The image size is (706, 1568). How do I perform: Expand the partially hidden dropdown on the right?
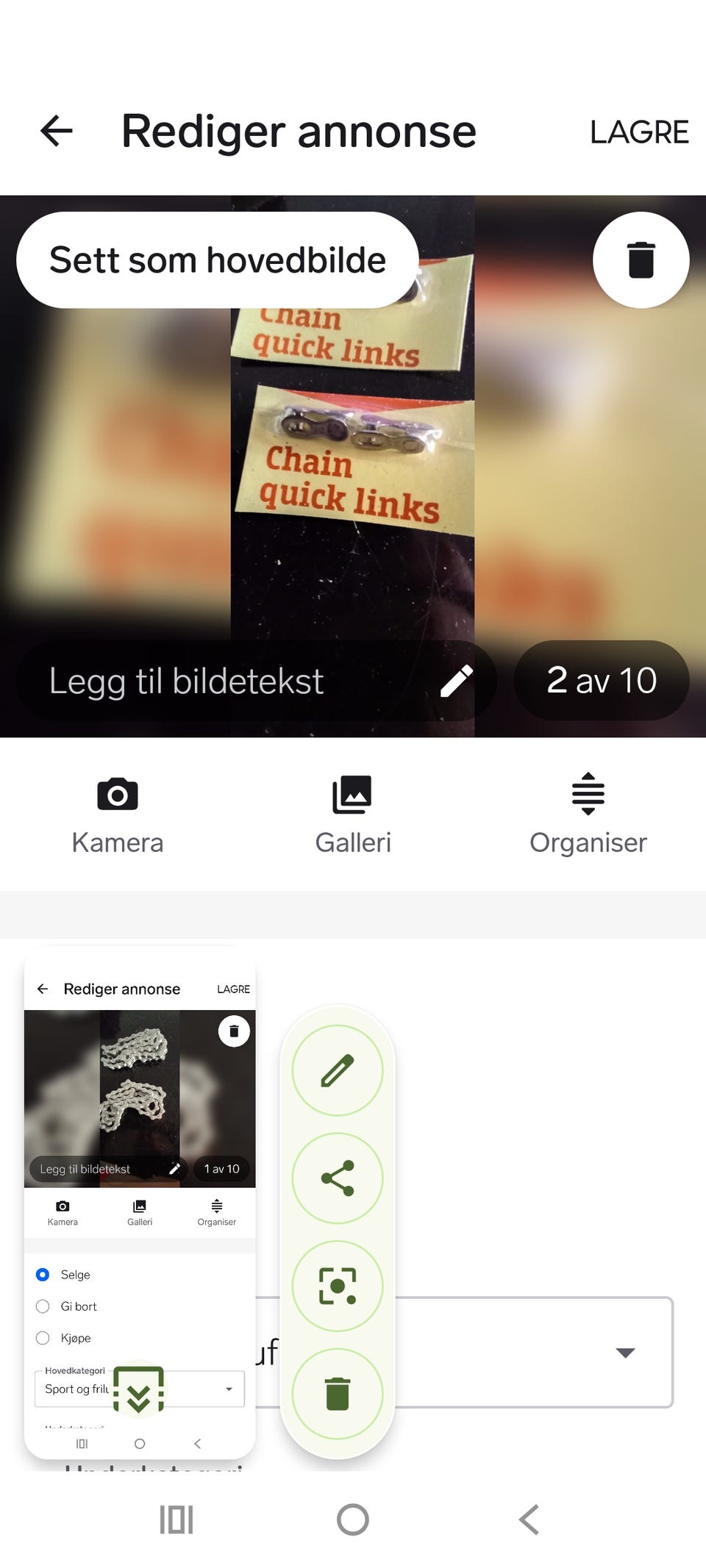624,1352
